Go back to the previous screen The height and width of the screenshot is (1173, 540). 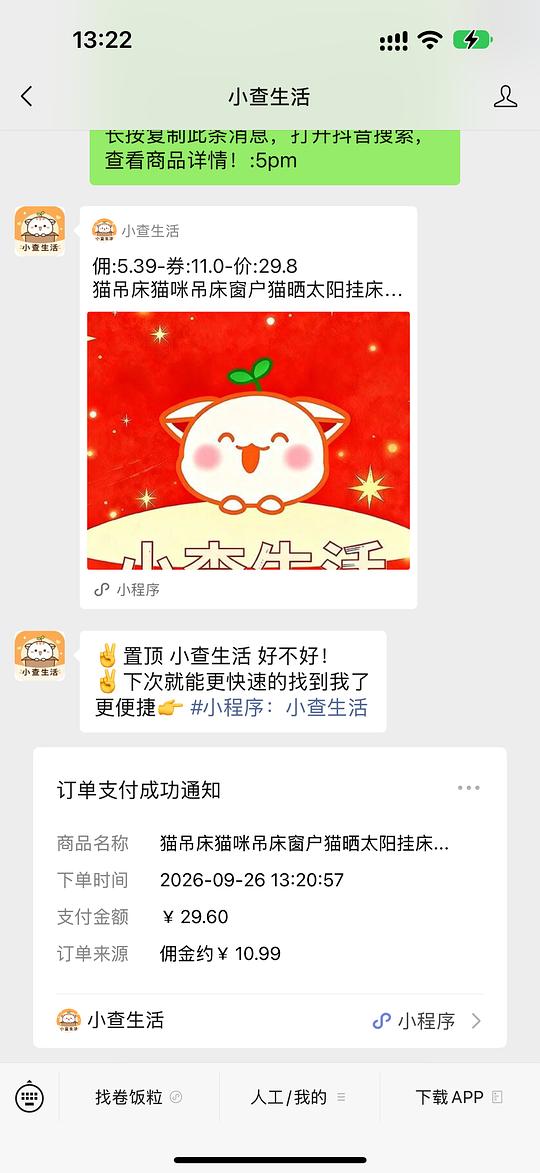27,97
